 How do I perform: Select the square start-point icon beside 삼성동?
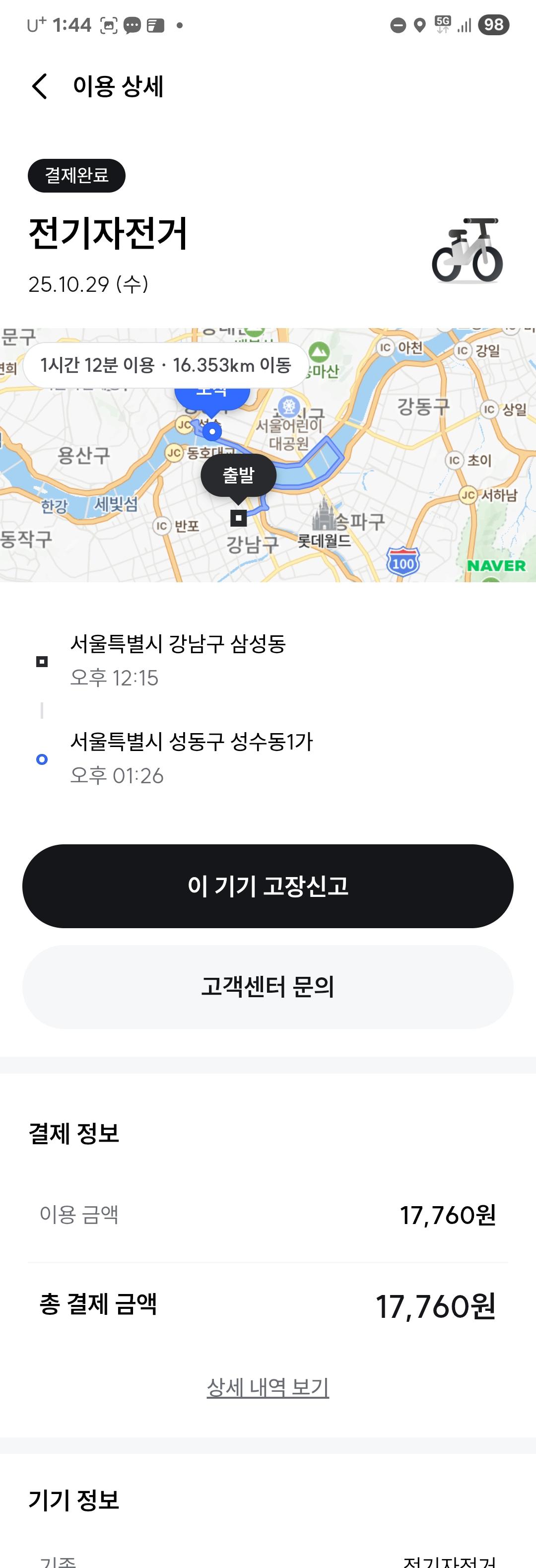pyautogui.click(x=41, y=662)
